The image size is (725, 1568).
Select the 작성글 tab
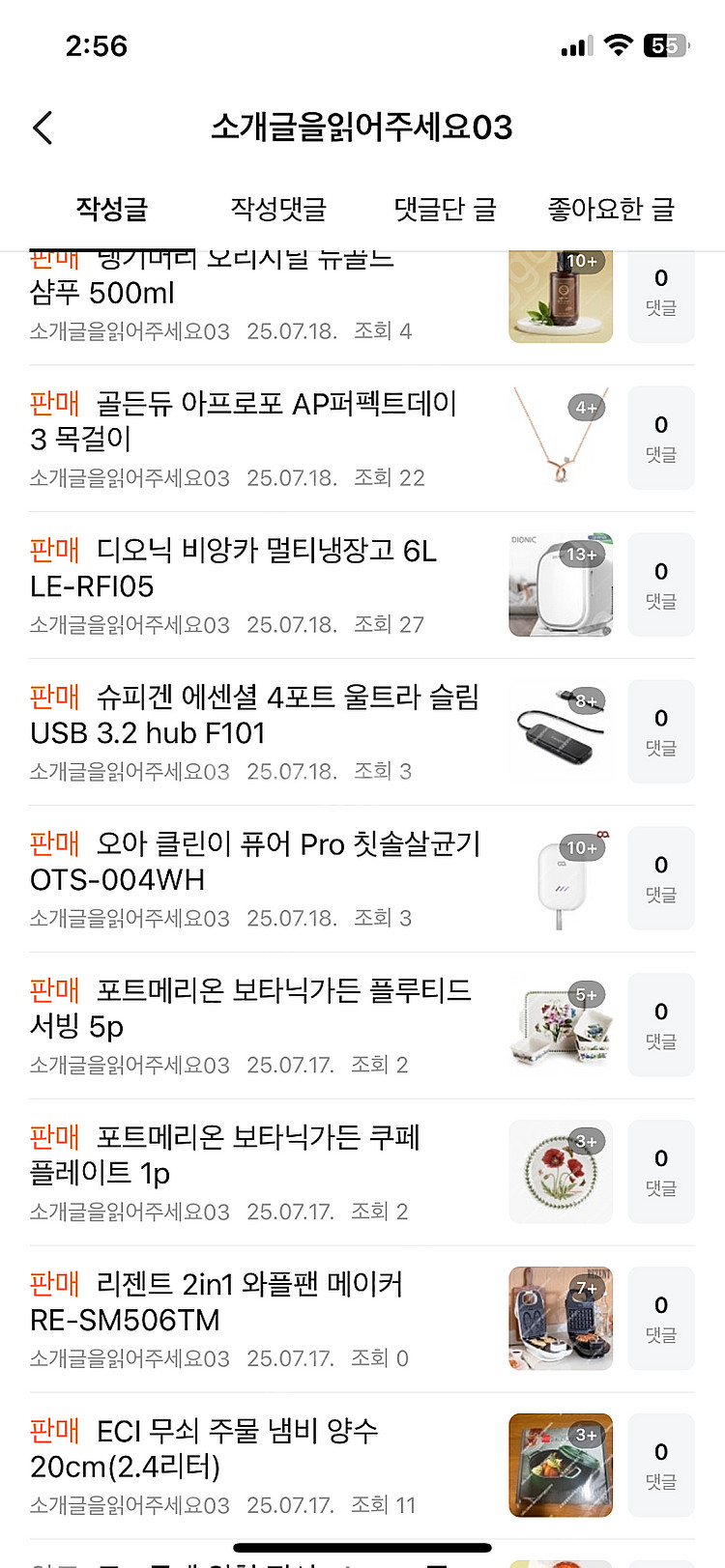pyautogui.click(x=112, y=209)
